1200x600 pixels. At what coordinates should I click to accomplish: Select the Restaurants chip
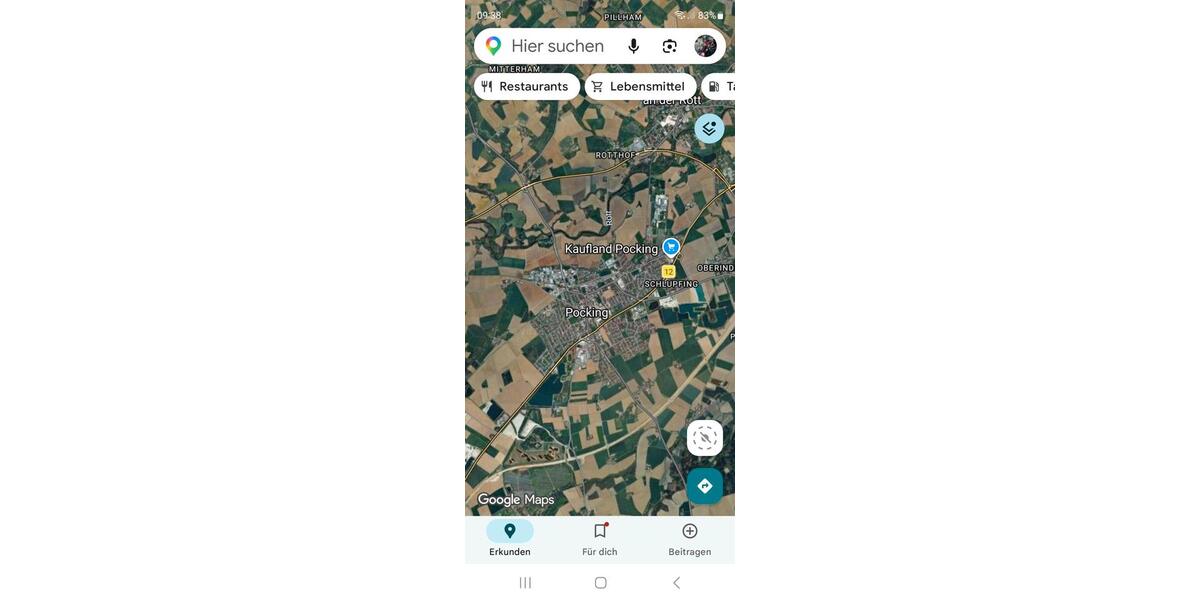point(526,87)
